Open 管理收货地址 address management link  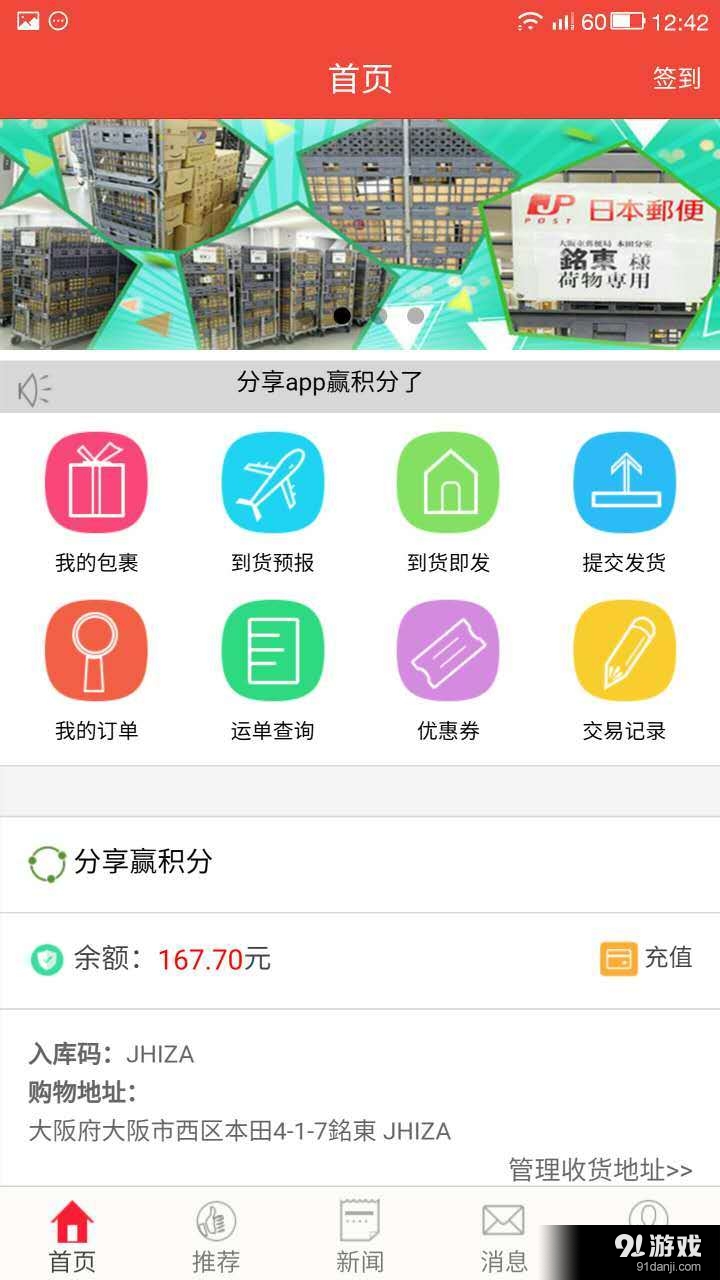(x=600, y=1169)
